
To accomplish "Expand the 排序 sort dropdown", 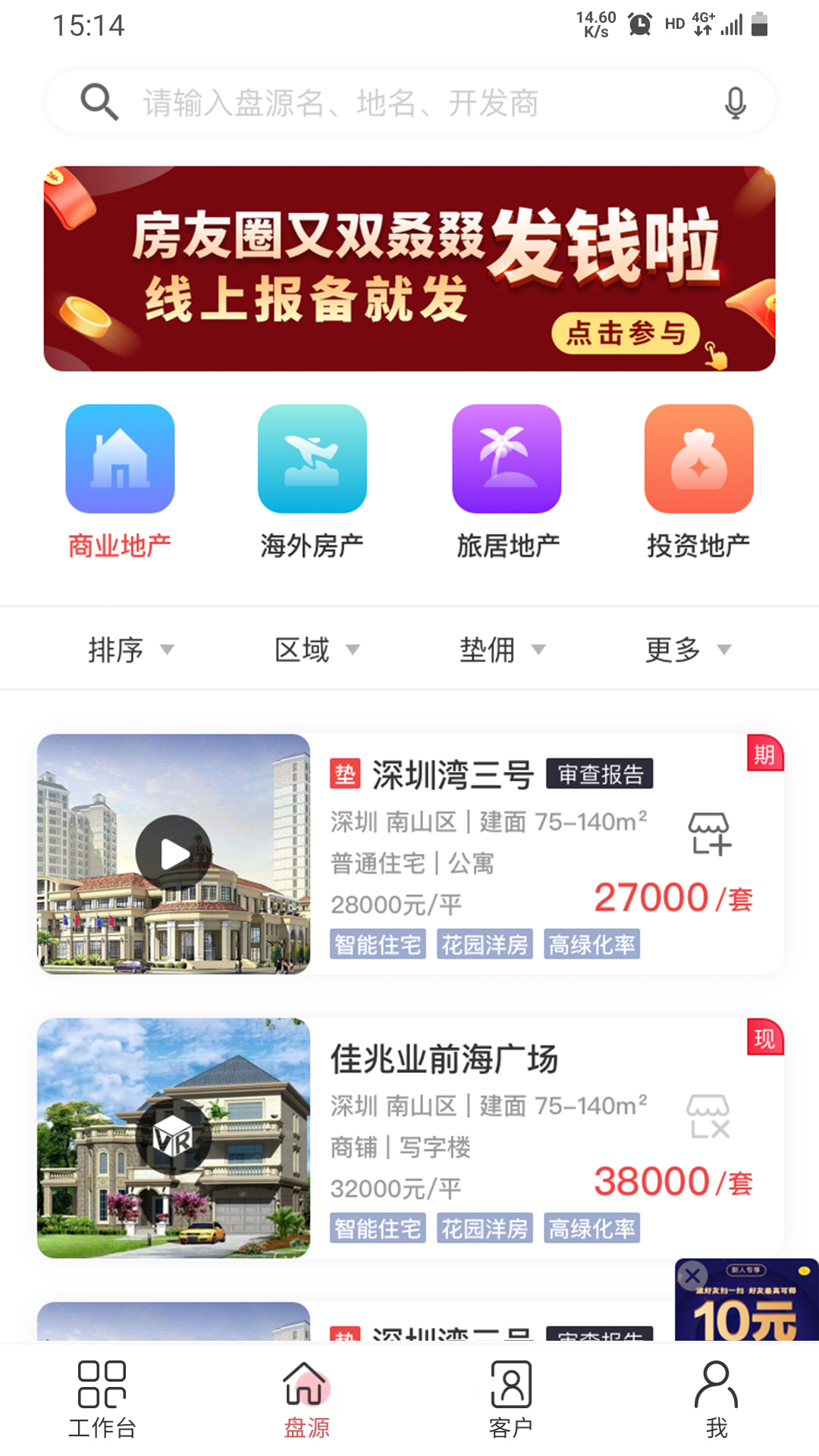I will tap(130, 650).
